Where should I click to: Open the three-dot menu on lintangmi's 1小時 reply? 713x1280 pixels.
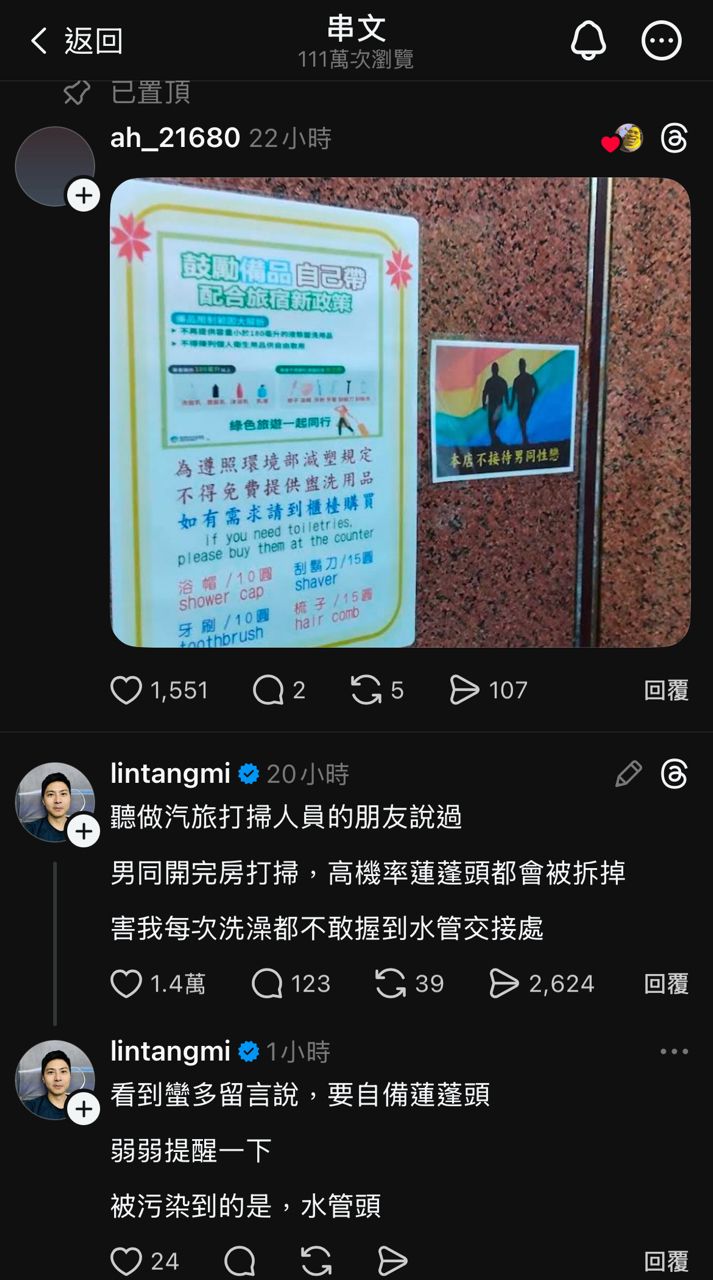coord(674,1051)
